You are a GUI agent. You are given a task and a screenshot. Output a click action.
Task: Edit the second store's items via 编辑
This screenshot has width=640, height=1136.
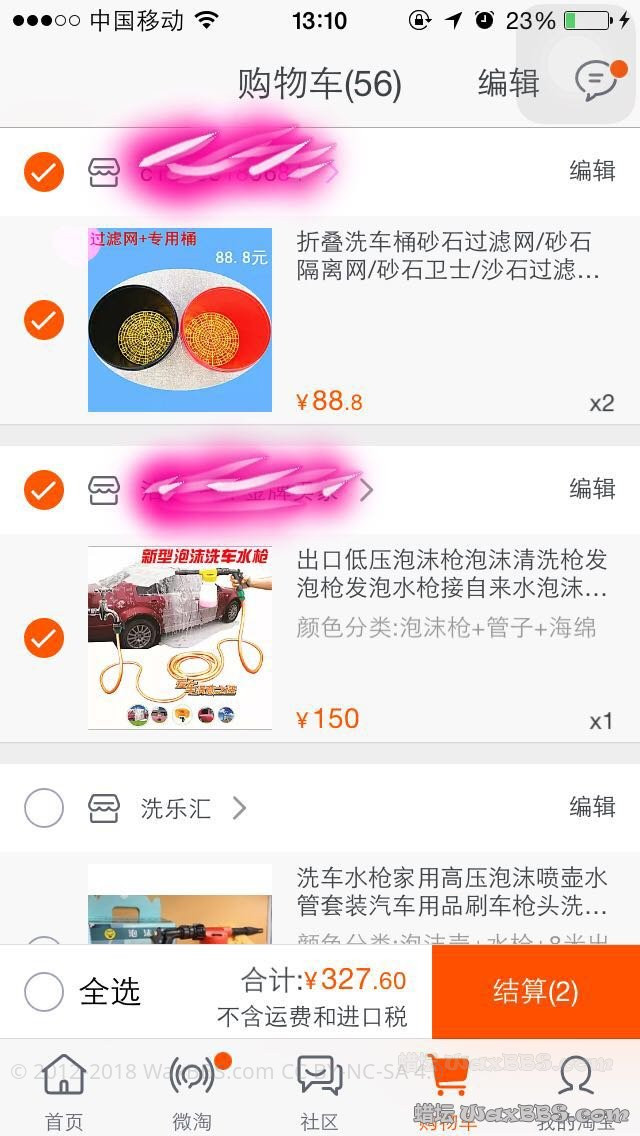pyautogui.click(x=592, y=489)
